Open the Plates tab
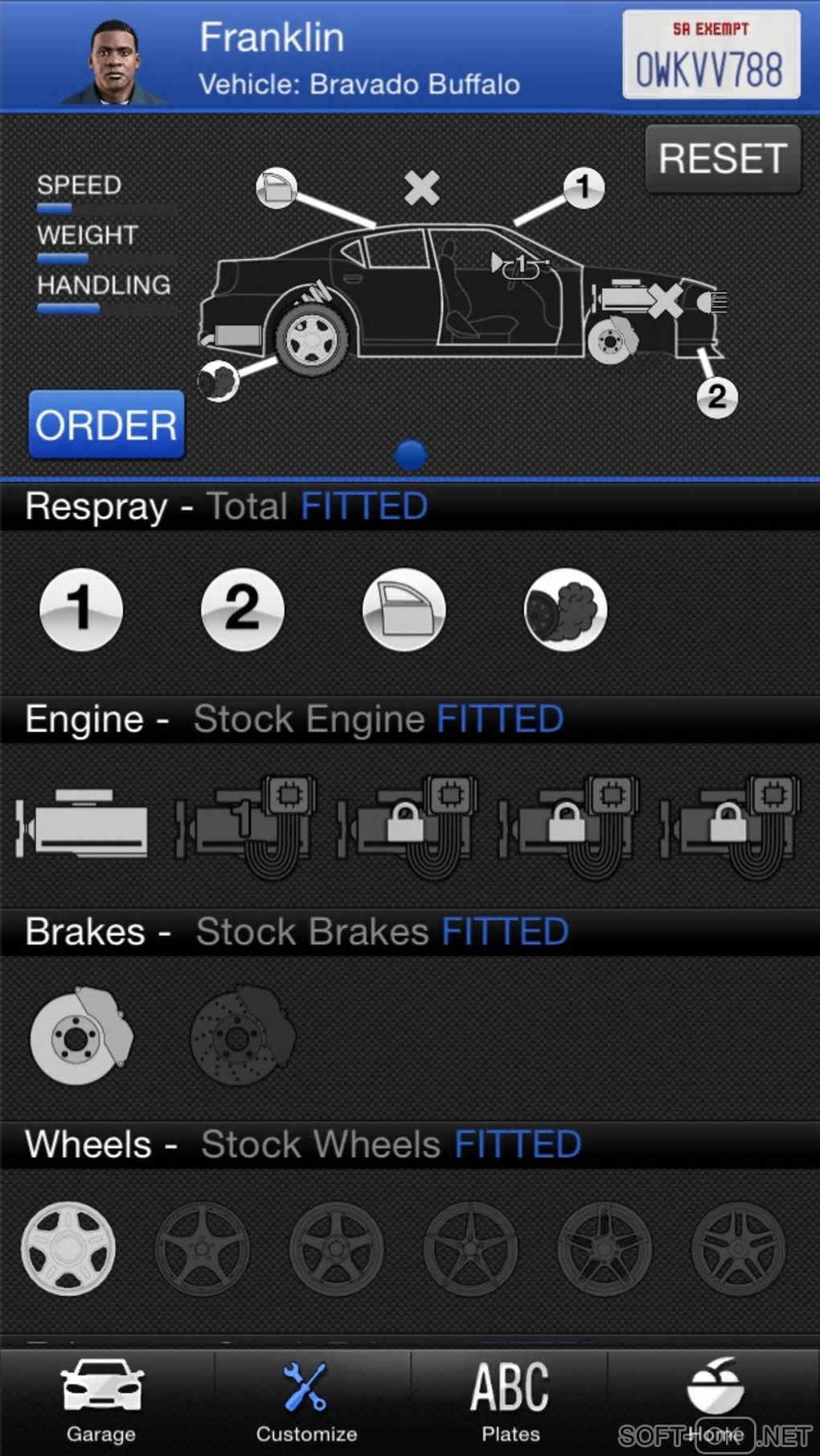 pos(510,1400)
